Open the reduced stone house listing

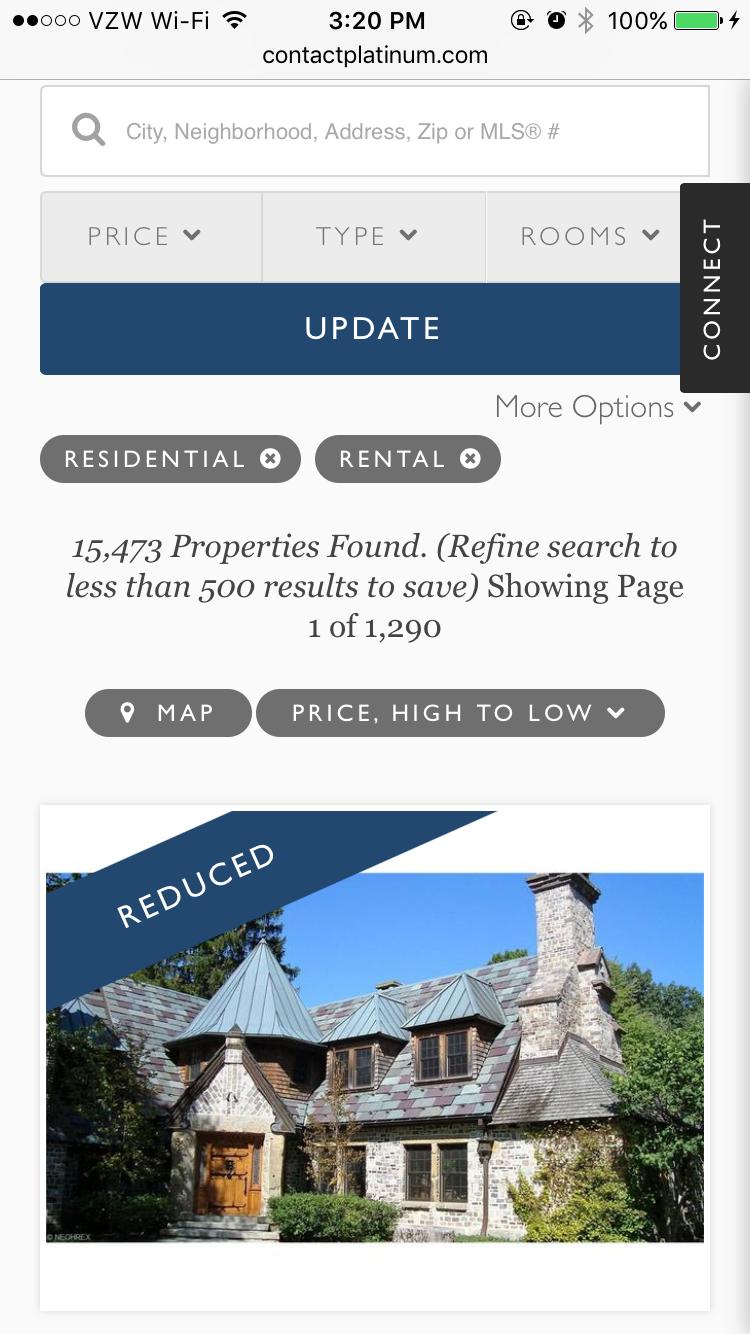pyautogui.click(x=375, y=1057)
